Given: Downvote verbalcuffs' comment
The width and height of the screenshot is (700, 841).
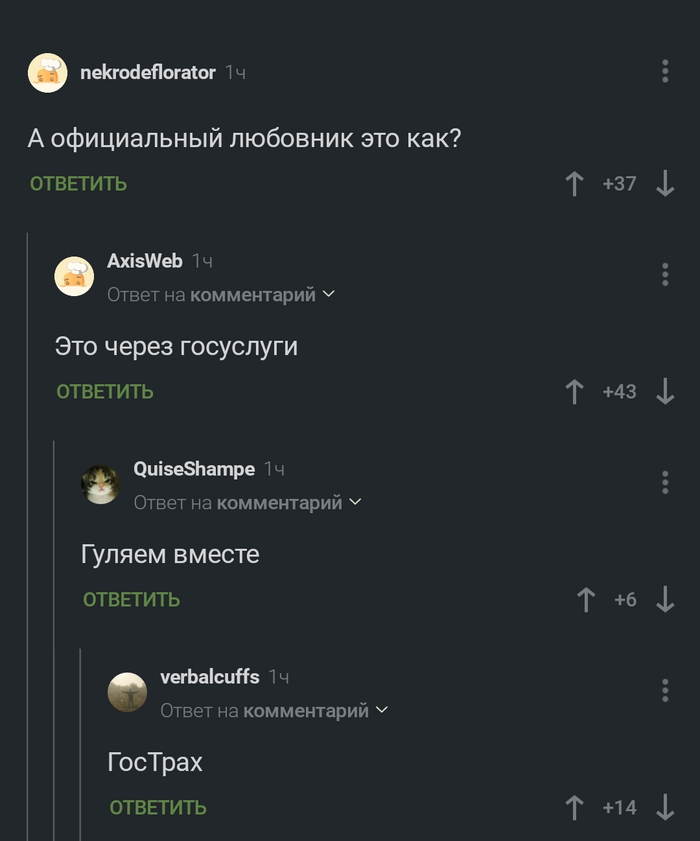Looking at the screenshot, I should click(665, 808).
